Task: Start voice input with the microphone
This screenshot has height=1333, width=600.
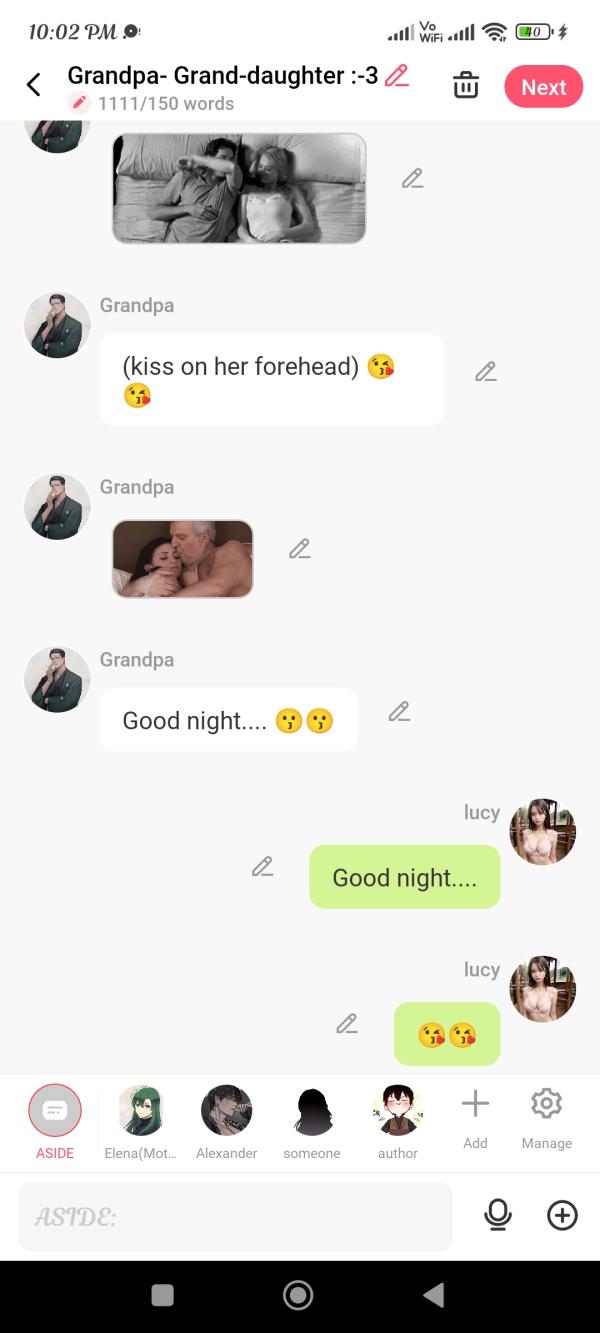Action: (x=497, y=1215)
